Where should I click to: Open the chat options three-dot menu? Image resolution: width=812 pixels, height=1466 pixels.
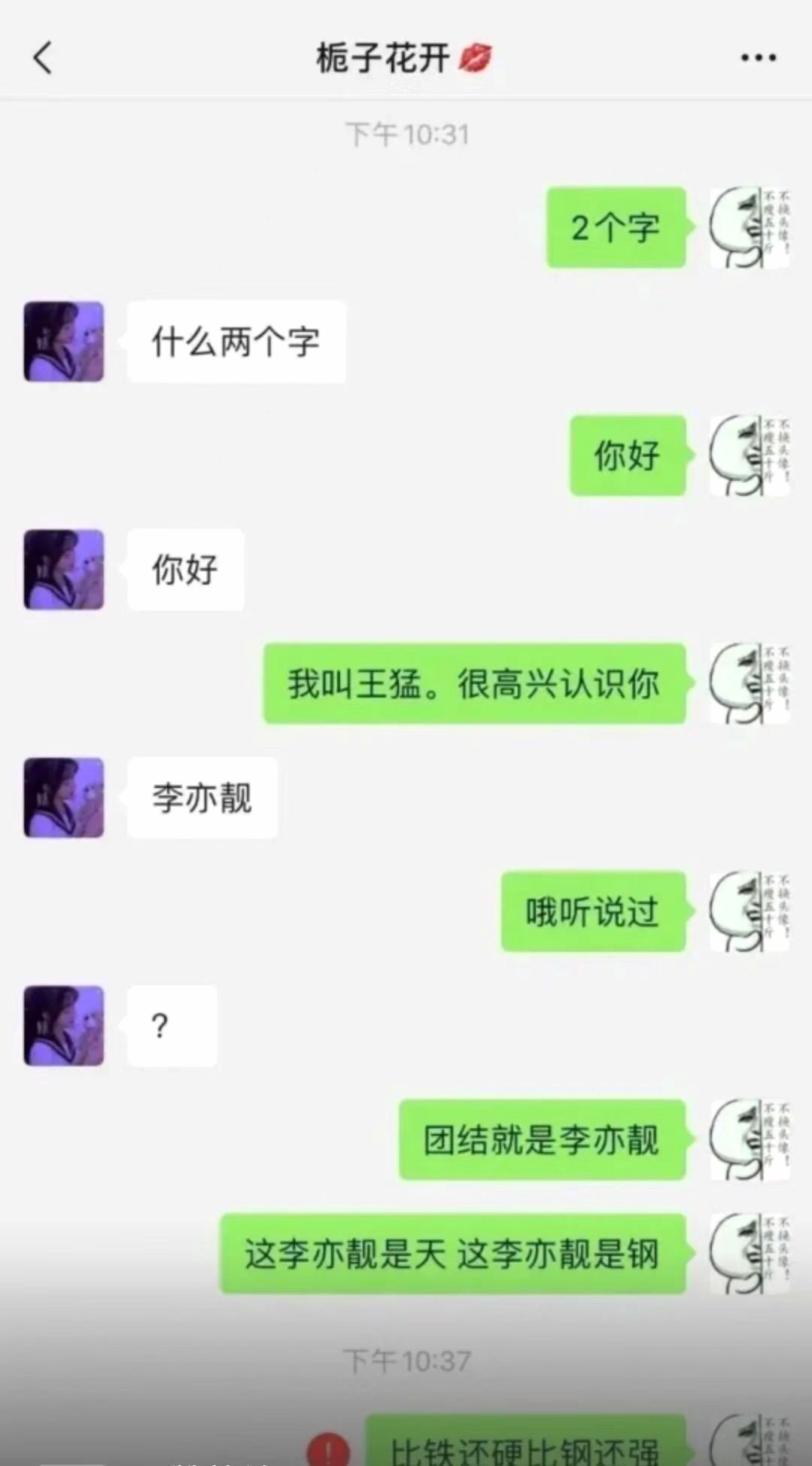pos(758,58)
